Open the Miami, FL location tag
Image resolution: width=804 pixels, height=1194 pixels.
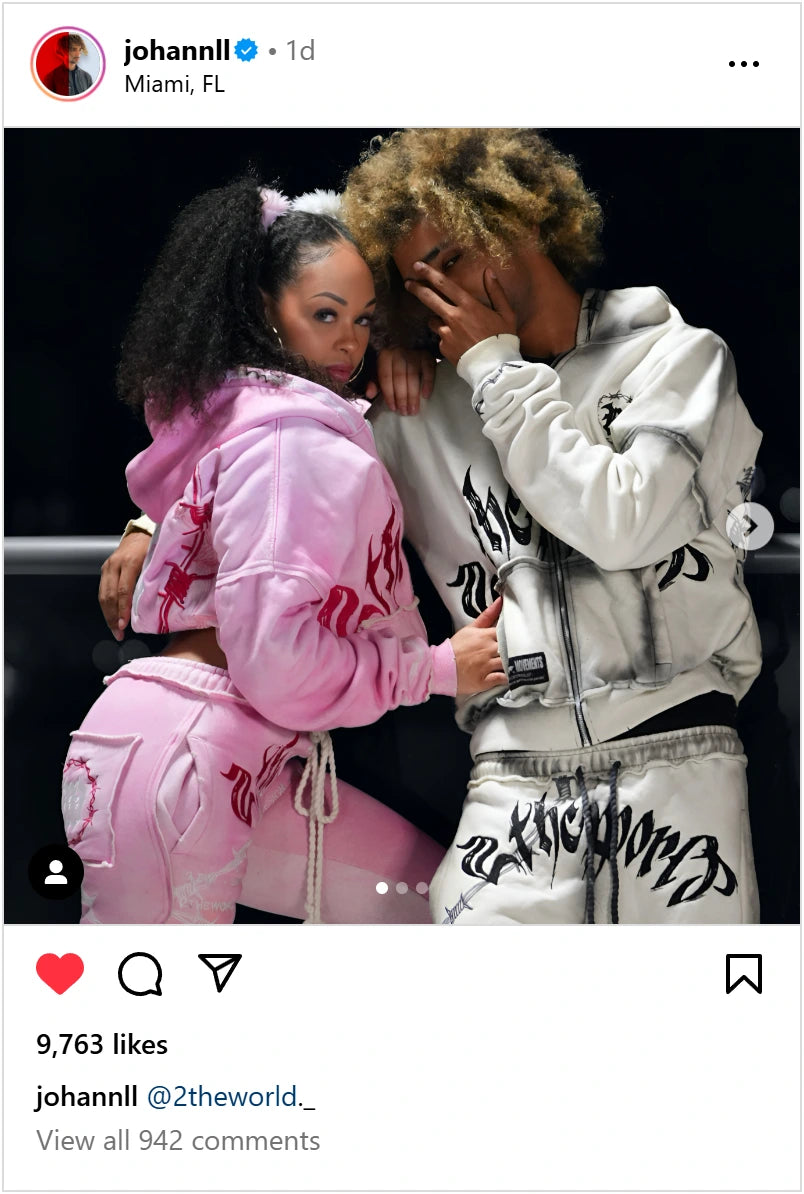pos(174,84)
